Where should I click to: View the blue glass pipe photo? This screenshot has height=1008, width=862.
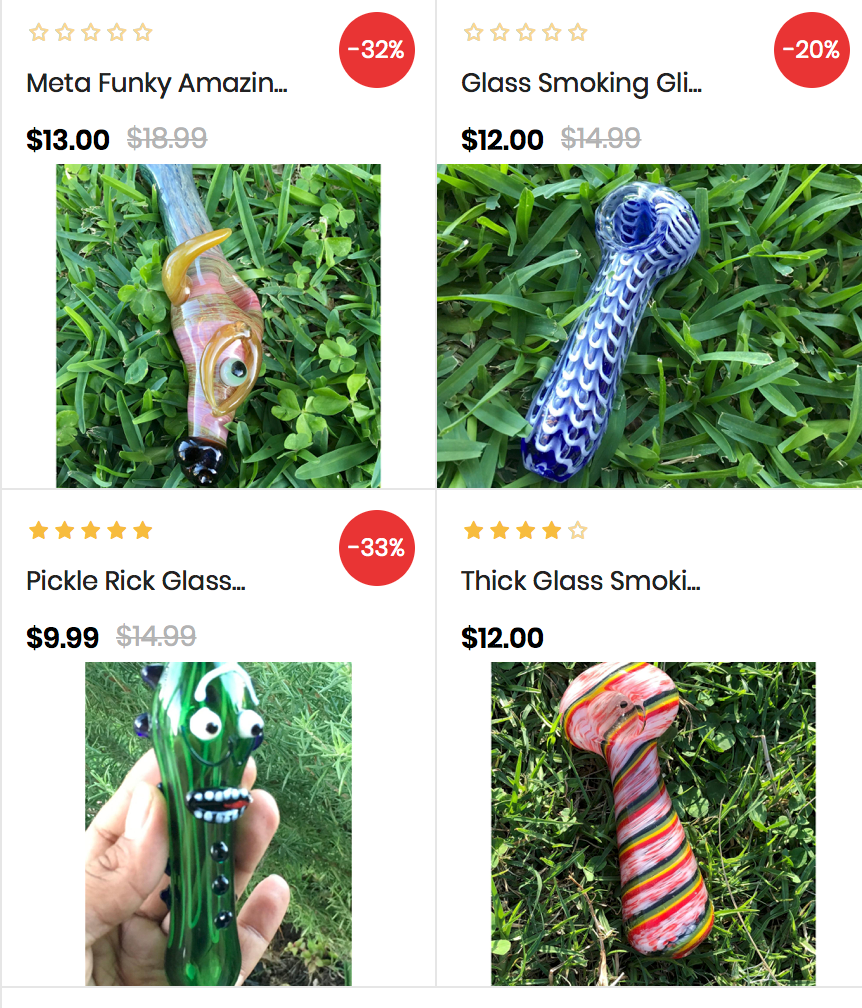pyautogui.click(x=649, y=325)
